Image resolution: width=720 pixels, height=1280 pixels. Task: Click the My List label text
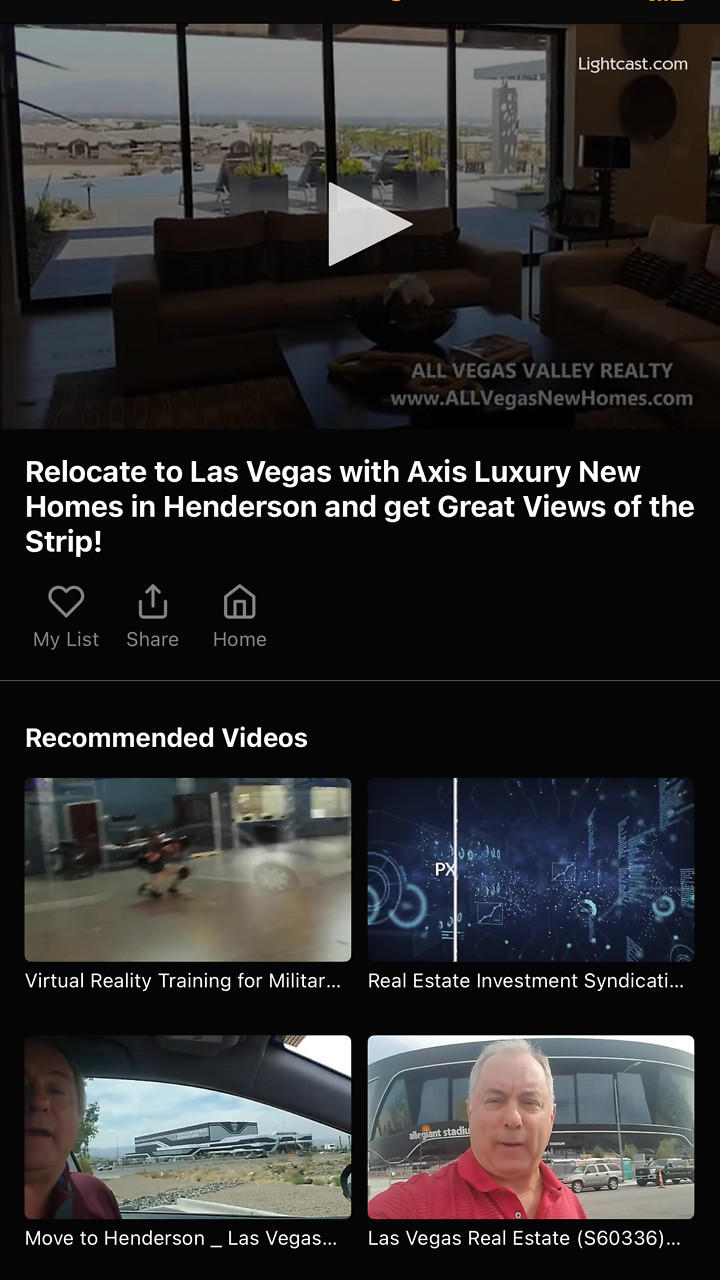pos(66,639)
